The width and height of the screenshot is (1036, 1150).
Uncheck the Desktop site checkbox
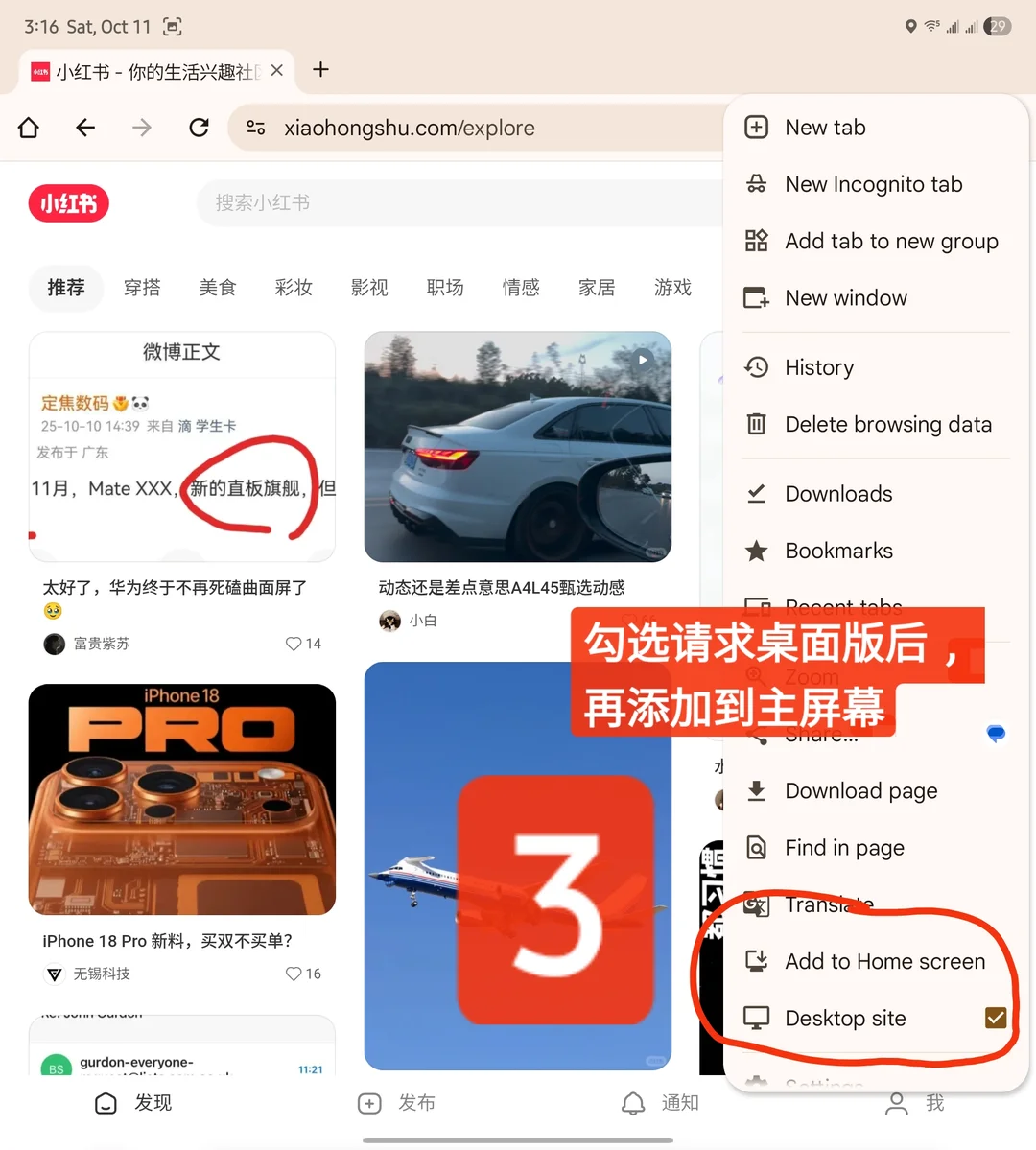coord(996,1018)
